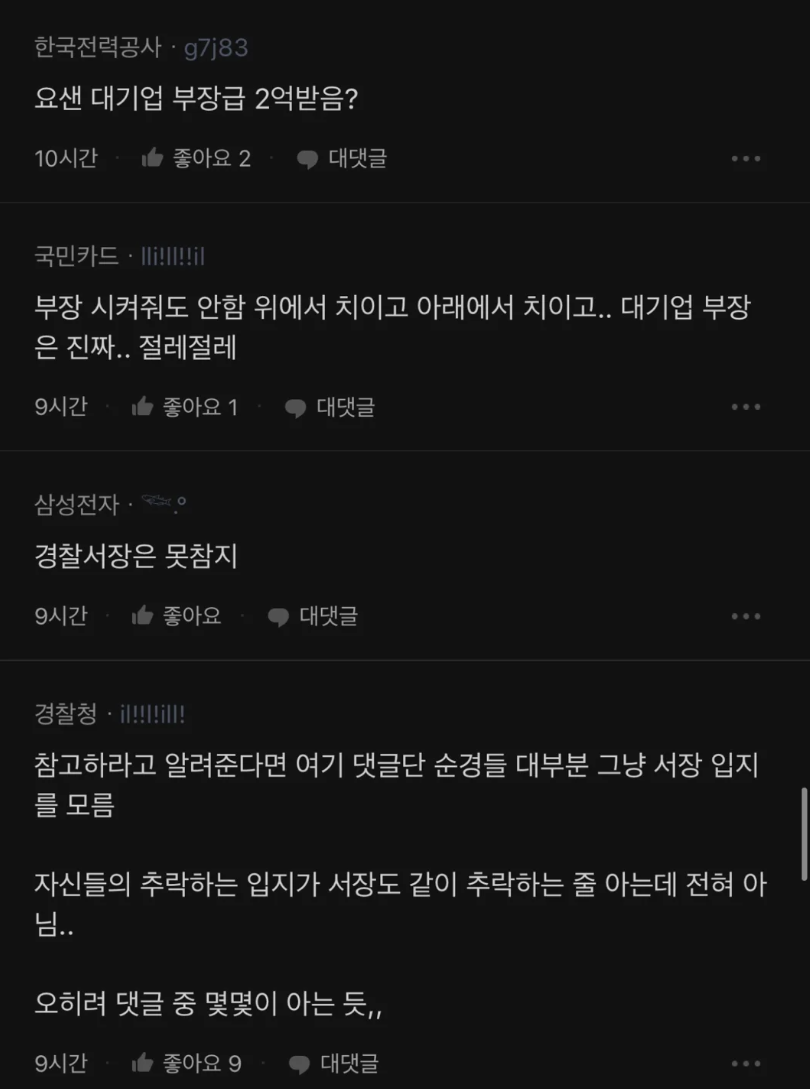Like the 삼성전자 comment
810x1089 pixels.
coord(176,616)
